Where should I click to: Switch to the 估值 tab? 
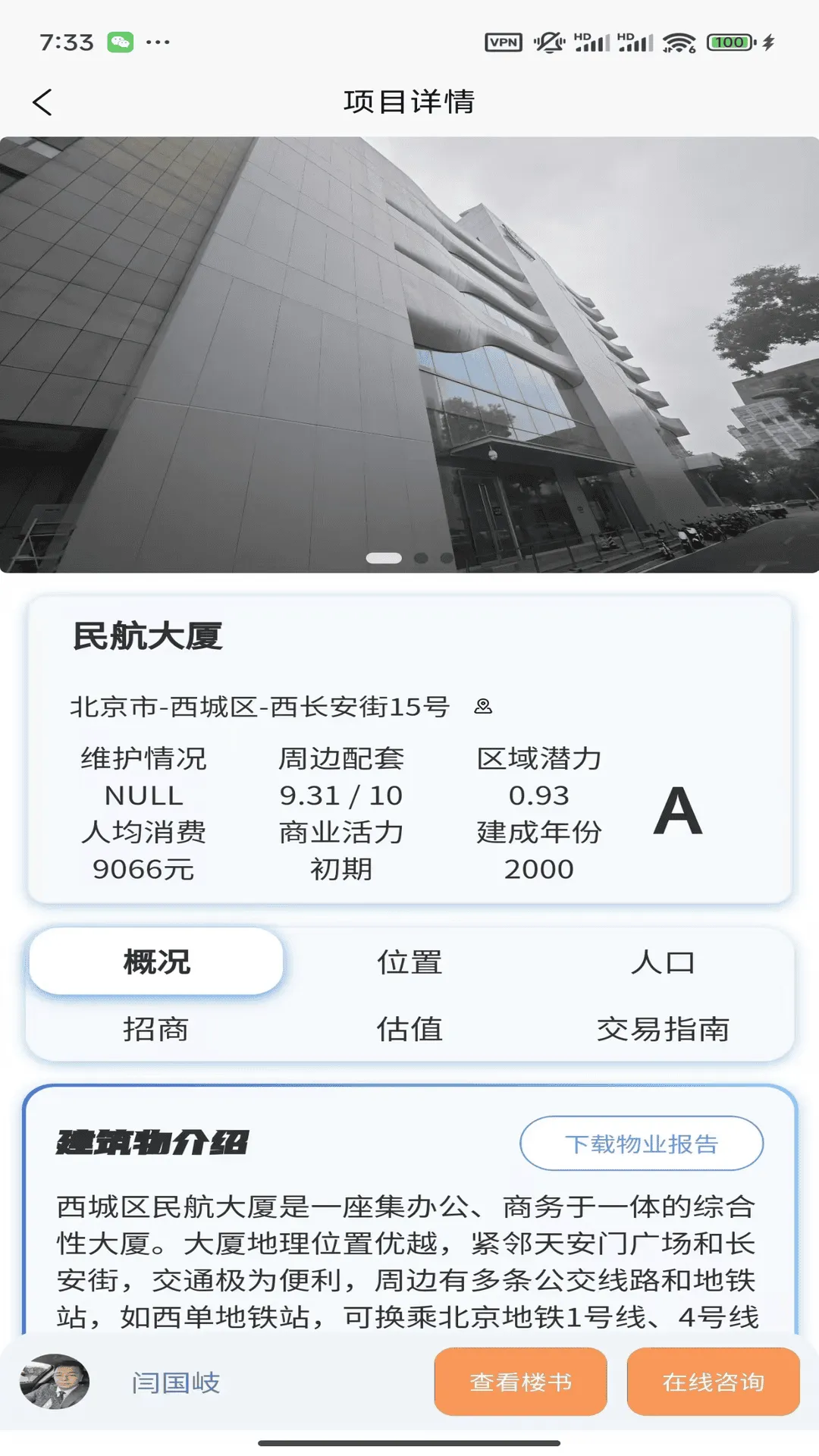410,1029
